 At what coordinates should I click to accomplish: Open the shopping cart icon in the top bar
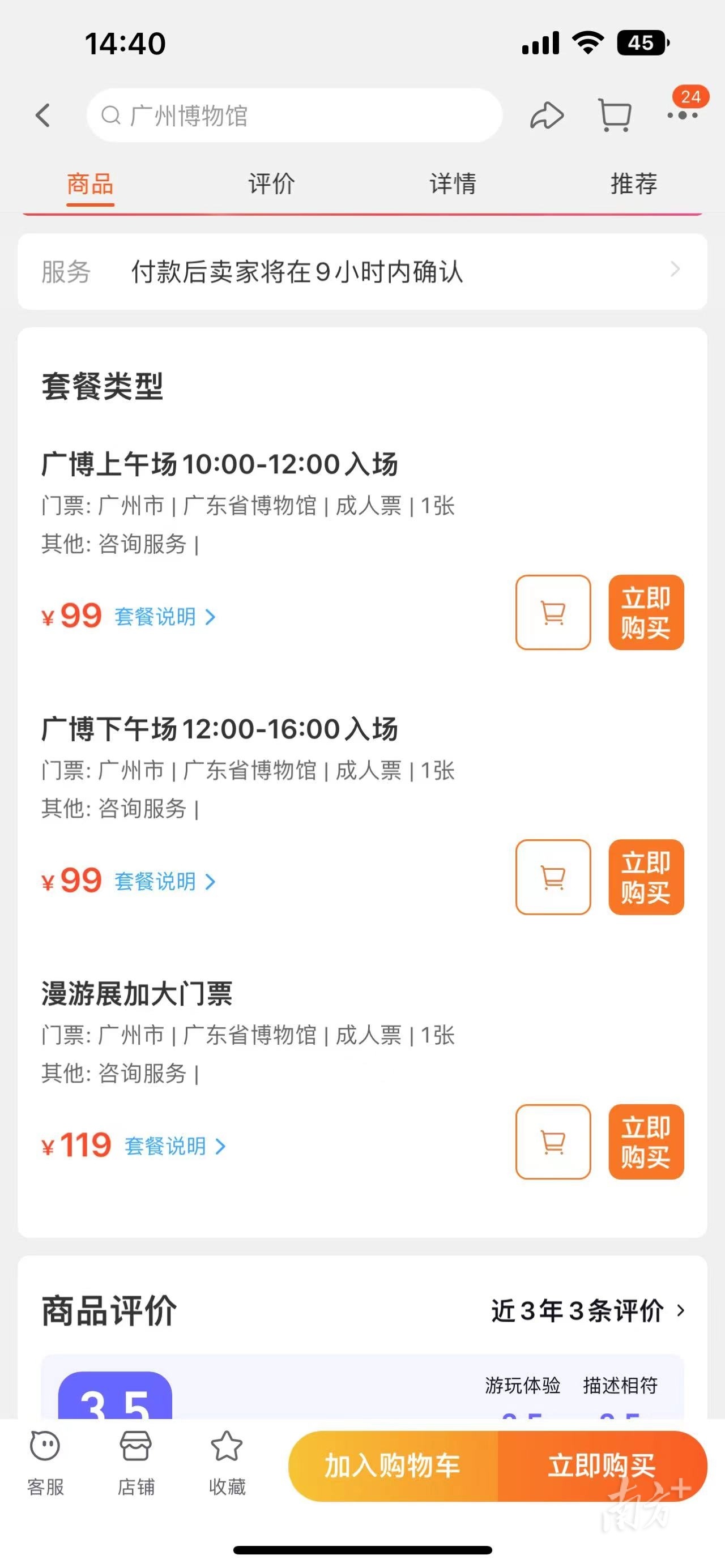(615, 115)
